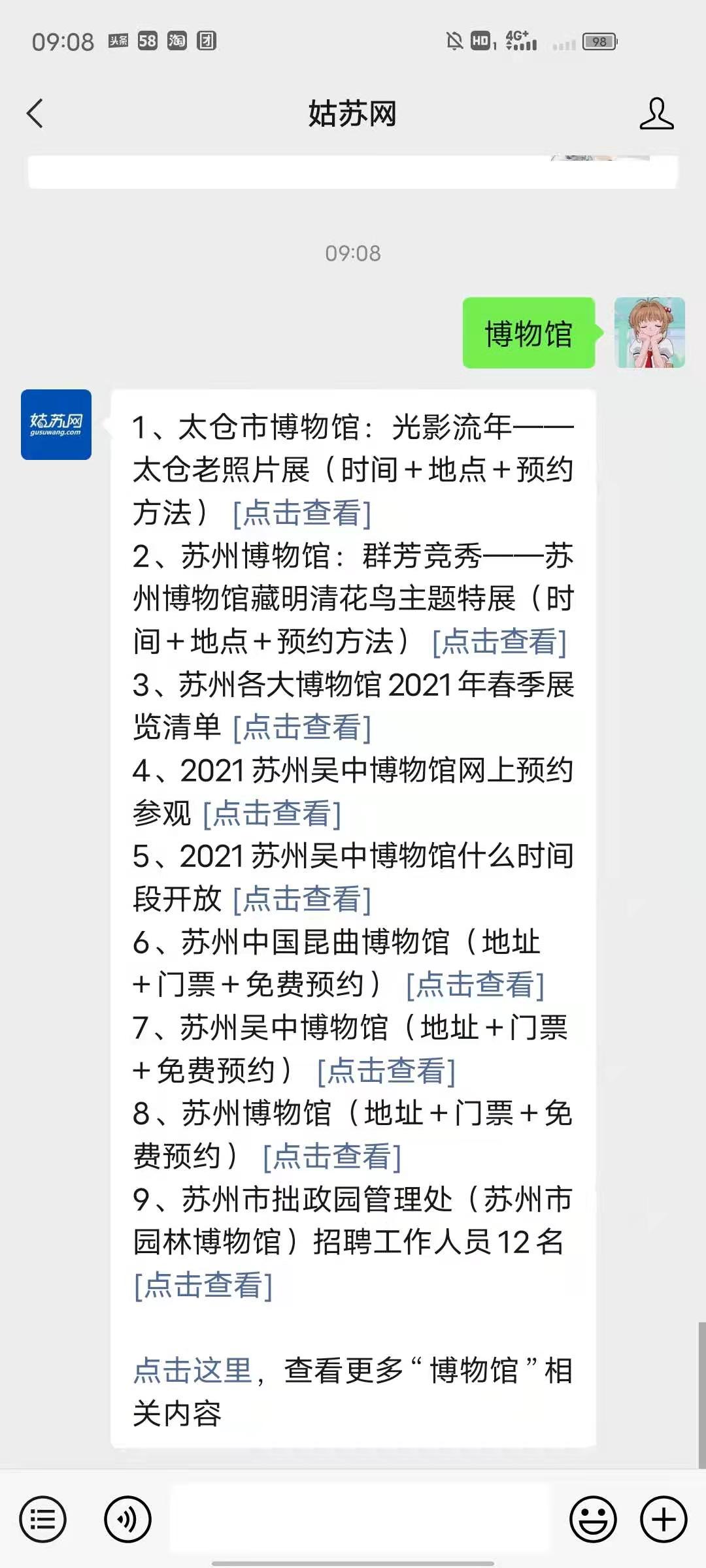The width and height of the screenshot is (706, 1568).
Task: Open 点击查看 link for 太仓老照片展
Action: point(302,513)
